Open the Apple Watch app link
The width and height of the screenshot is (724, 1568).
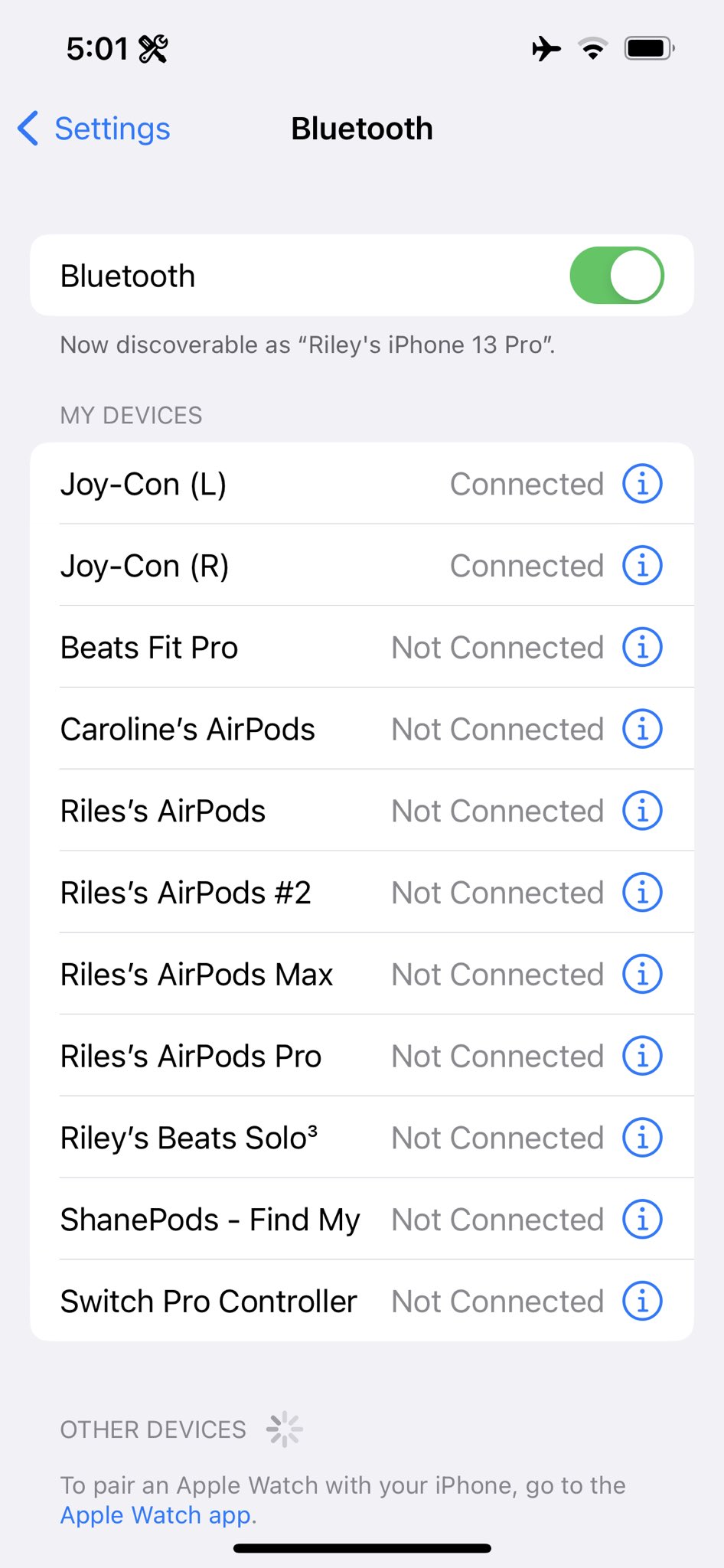pos(156,1515)
